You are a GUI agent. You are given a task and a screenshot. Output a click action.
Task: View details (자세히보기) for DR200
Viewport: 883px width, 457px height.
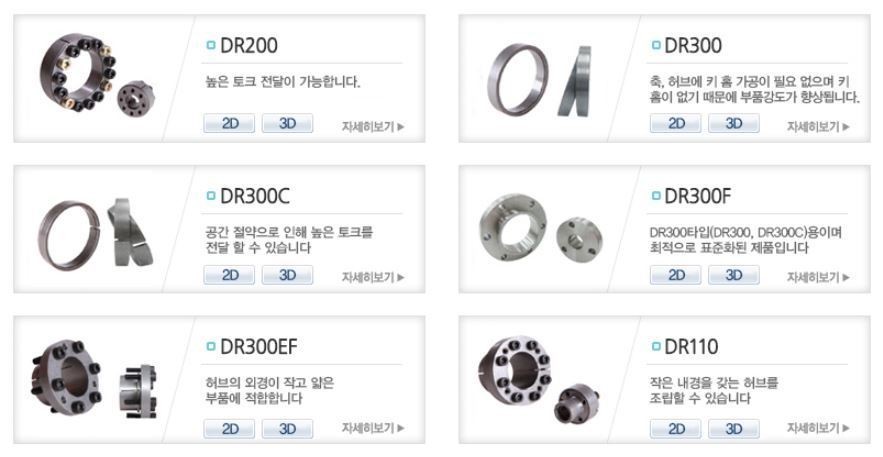[x=372, y=127]
